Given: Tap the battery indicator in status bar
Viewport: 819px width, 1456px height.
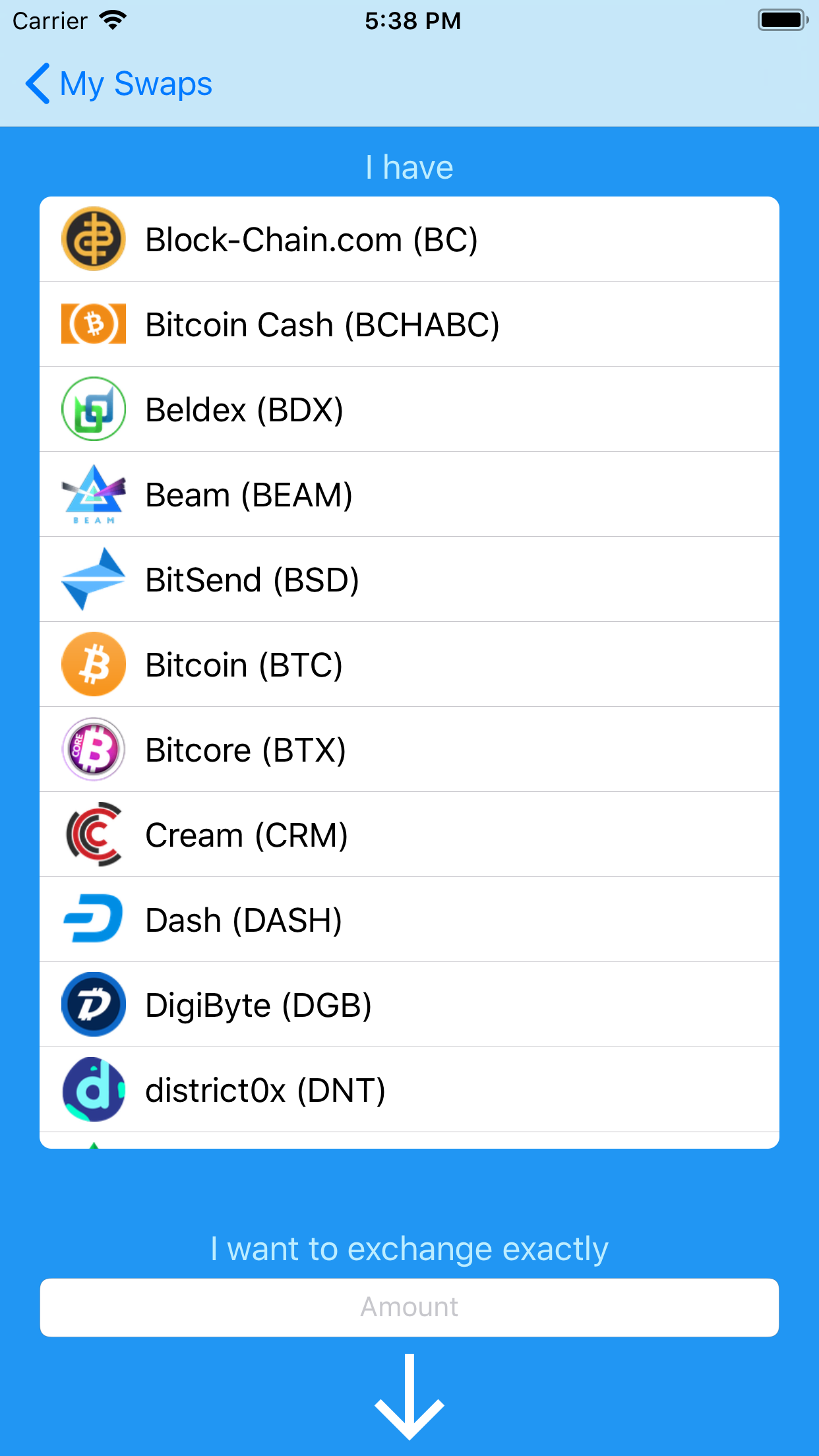Looking at the screenshot, I should point(782,20).
